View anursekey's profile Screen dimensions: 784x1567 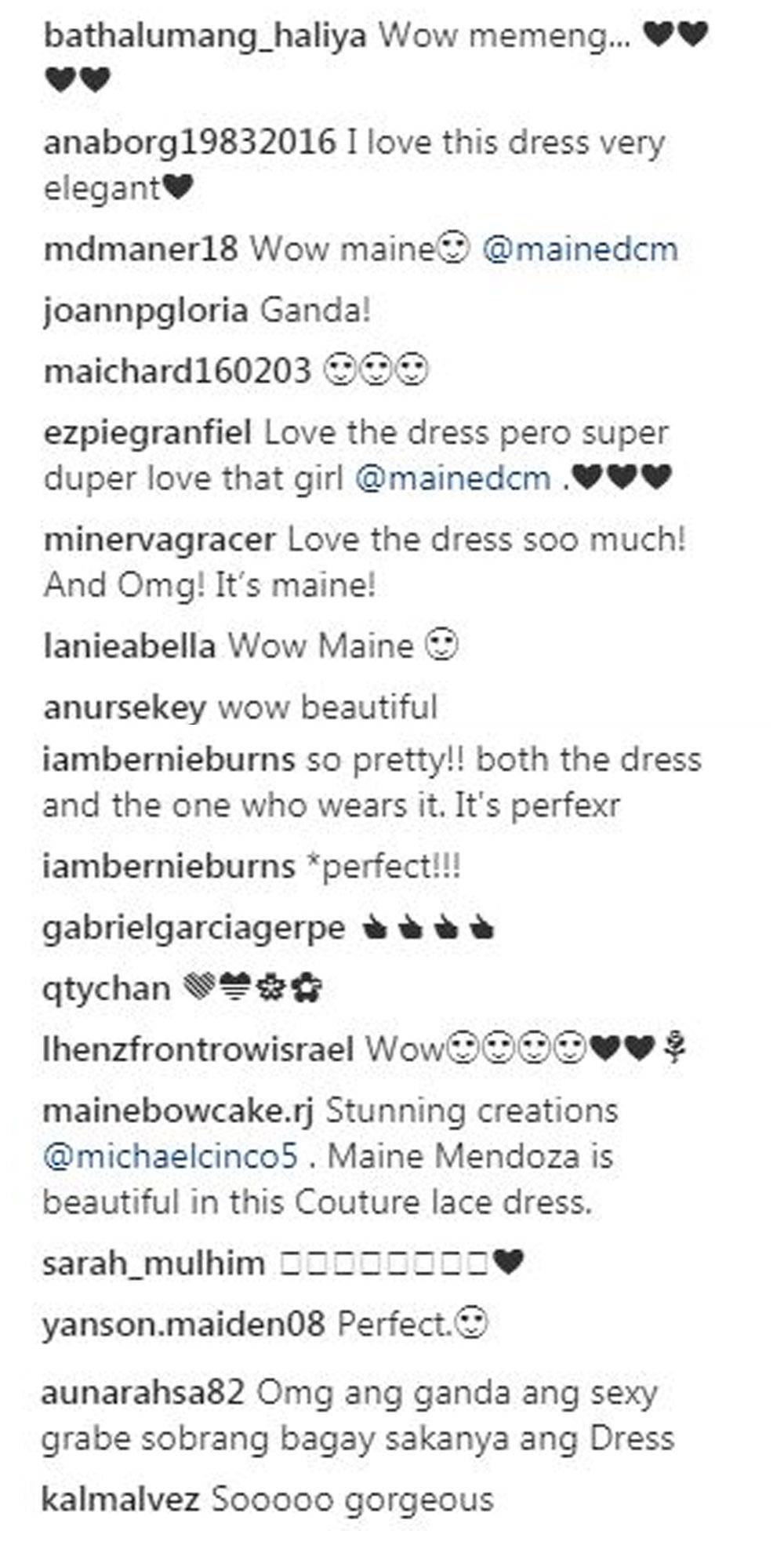click(x=124, y=708)
